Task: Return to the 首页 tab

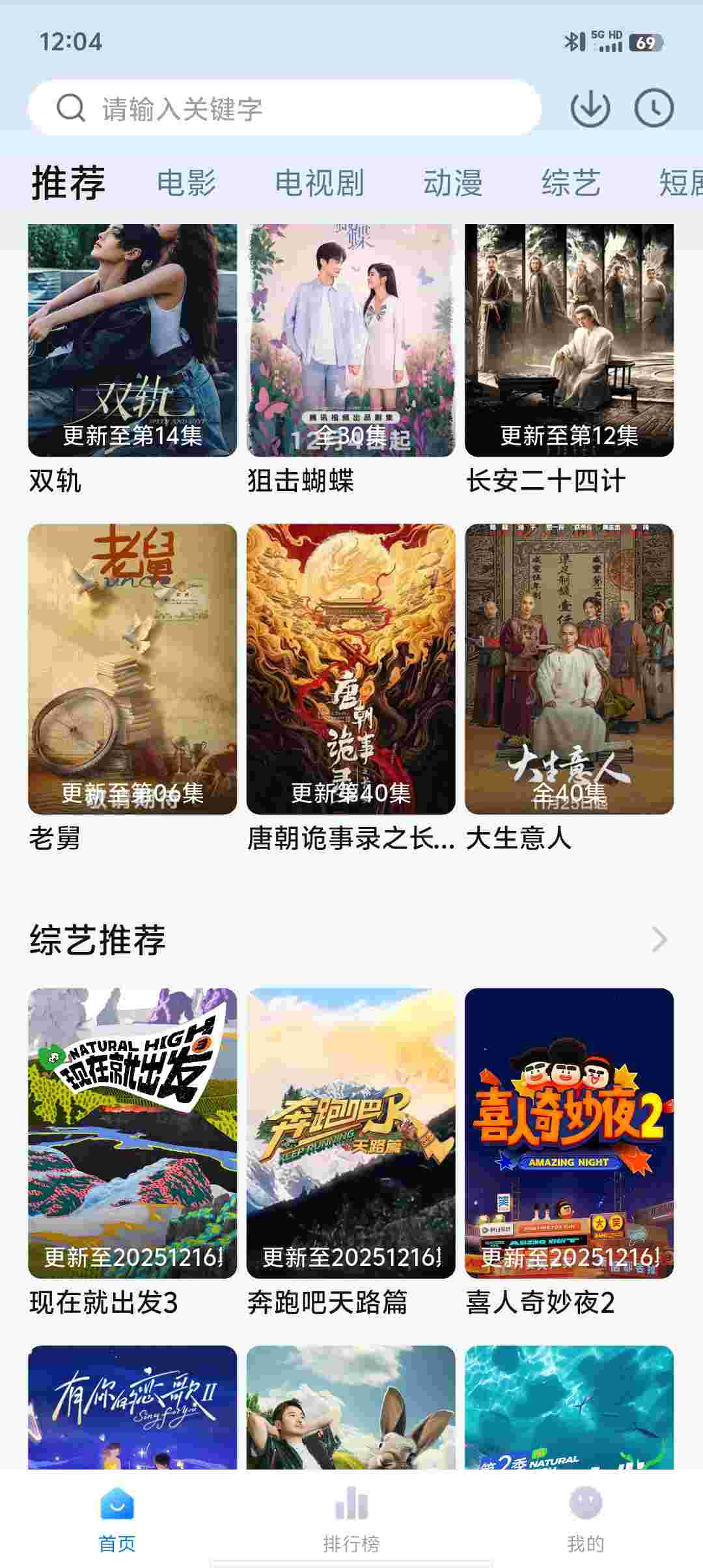Action: pyautogui.click(x=117, y=1519)
